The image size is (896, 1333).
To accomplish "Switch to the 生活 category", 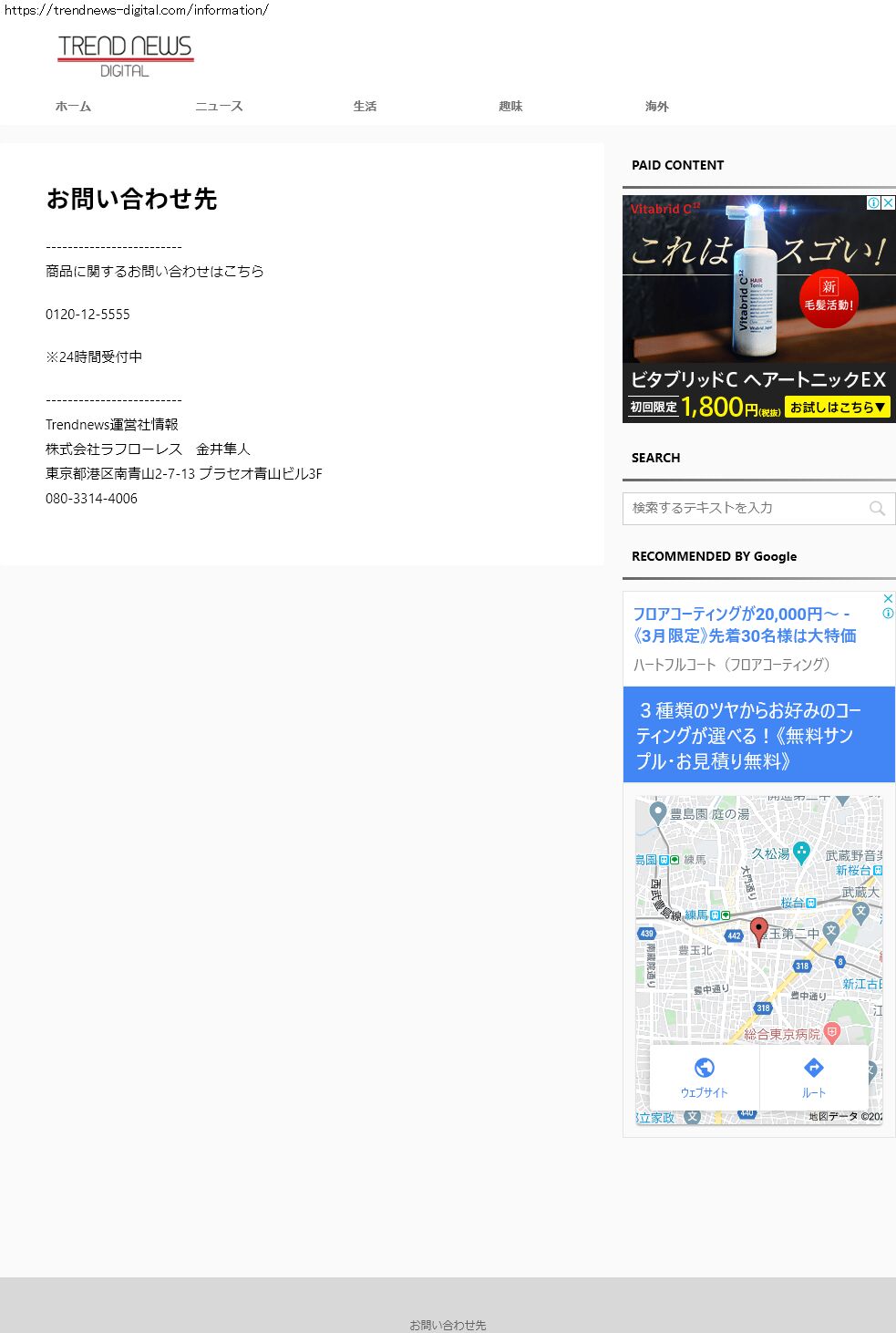I will point(365,107).
